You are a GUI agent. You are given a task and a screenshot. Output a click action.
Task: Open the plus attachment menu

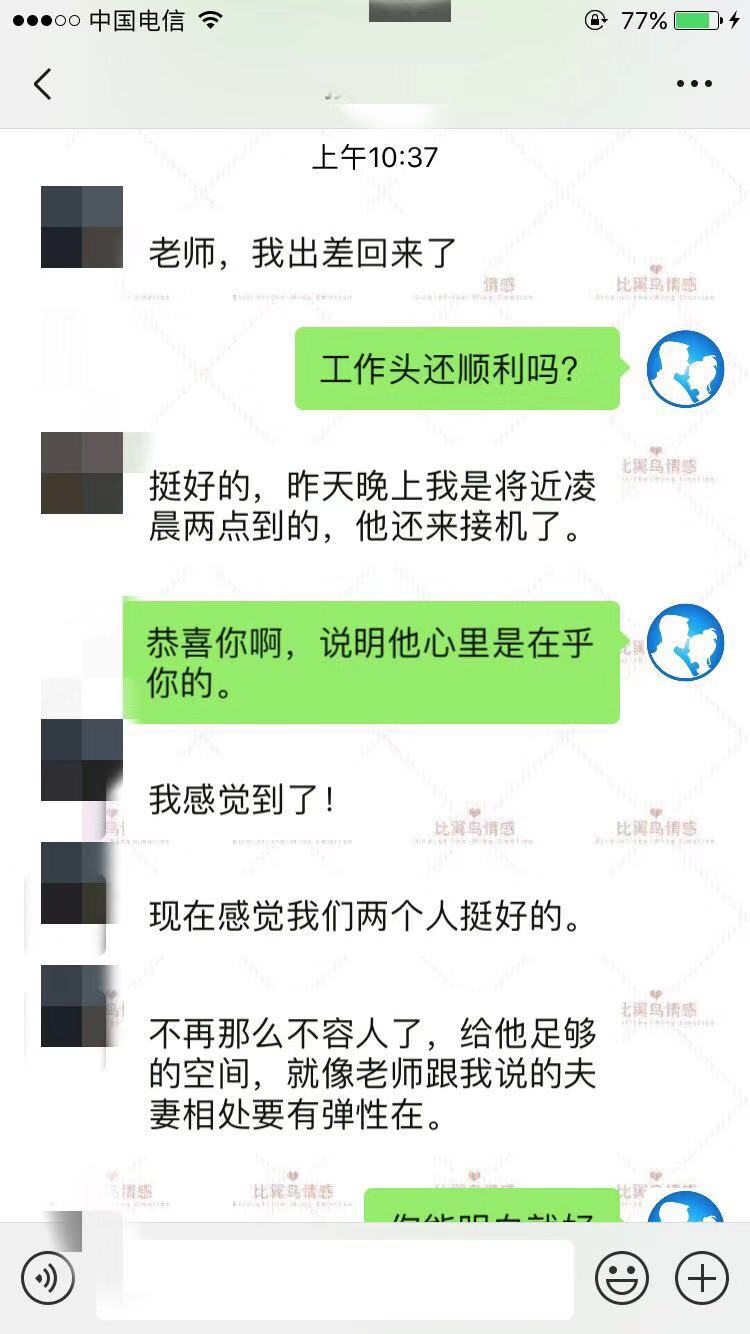(x=702, y=1278)
